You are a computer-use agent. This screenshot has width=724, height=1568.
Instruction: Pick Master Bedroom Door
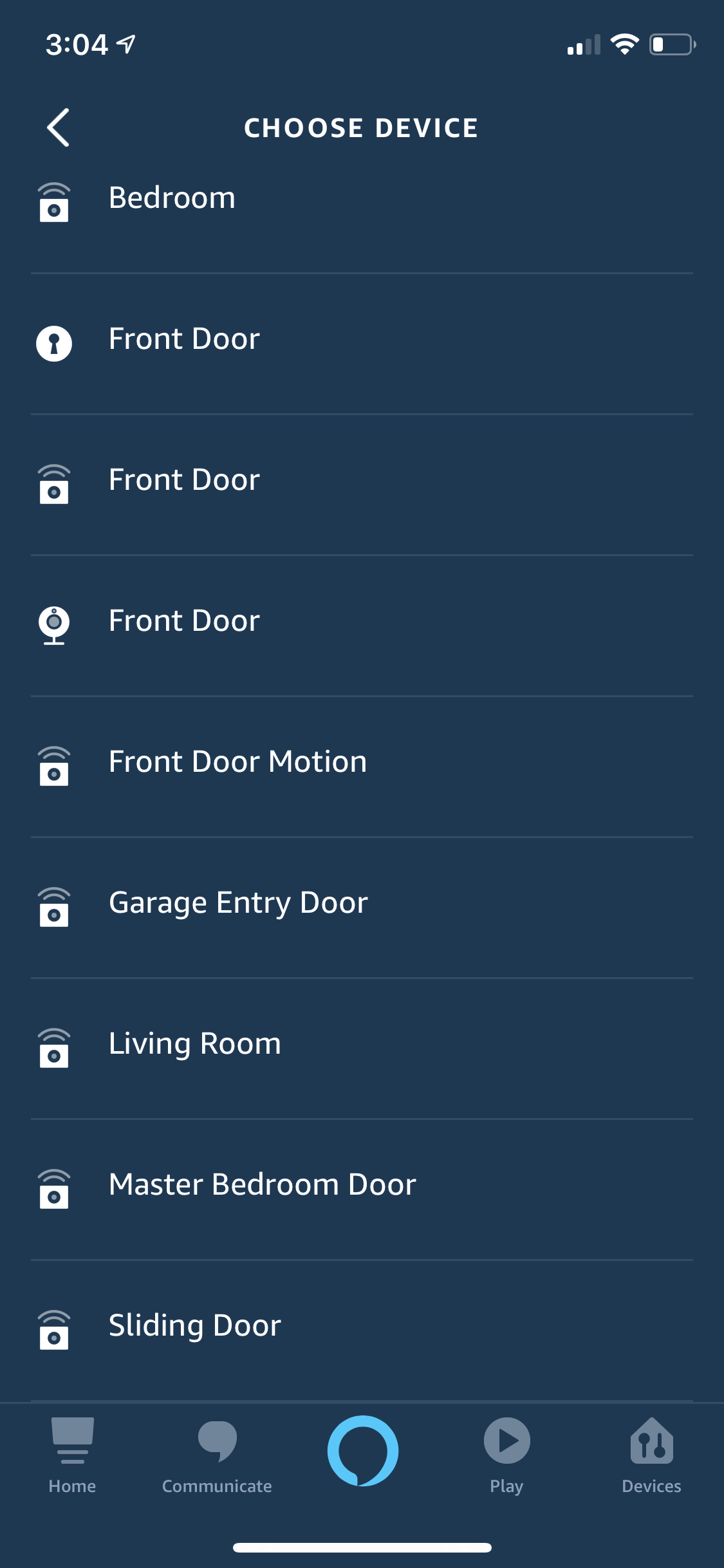coord(262,1185)
